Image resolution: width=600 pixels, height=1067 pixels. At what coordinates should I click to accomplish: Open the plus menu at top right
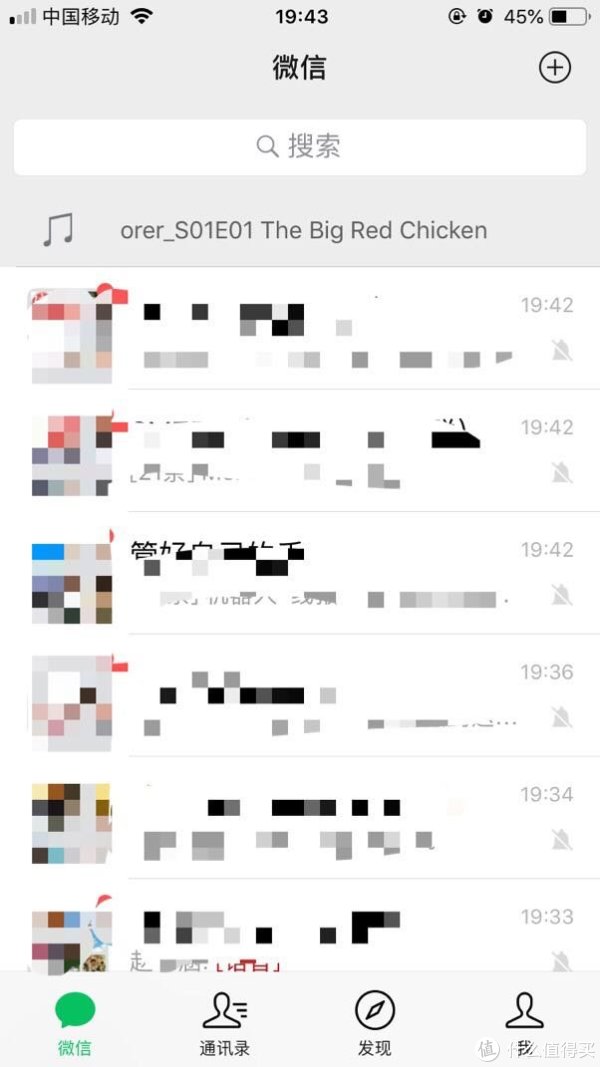(554, 67)
